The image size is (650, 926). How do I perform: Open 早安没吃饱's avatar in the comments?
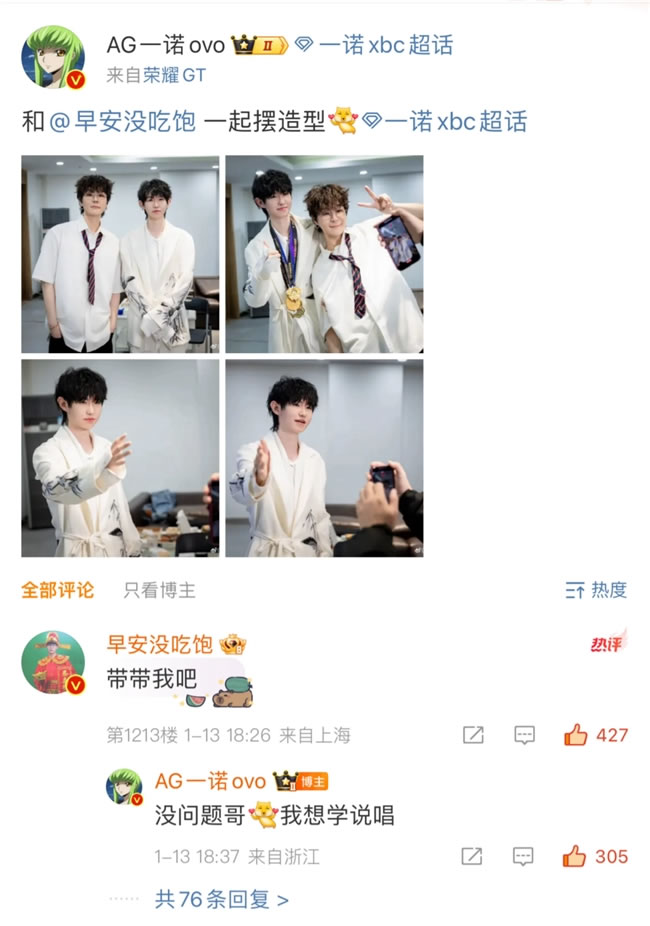click(52, 663)
